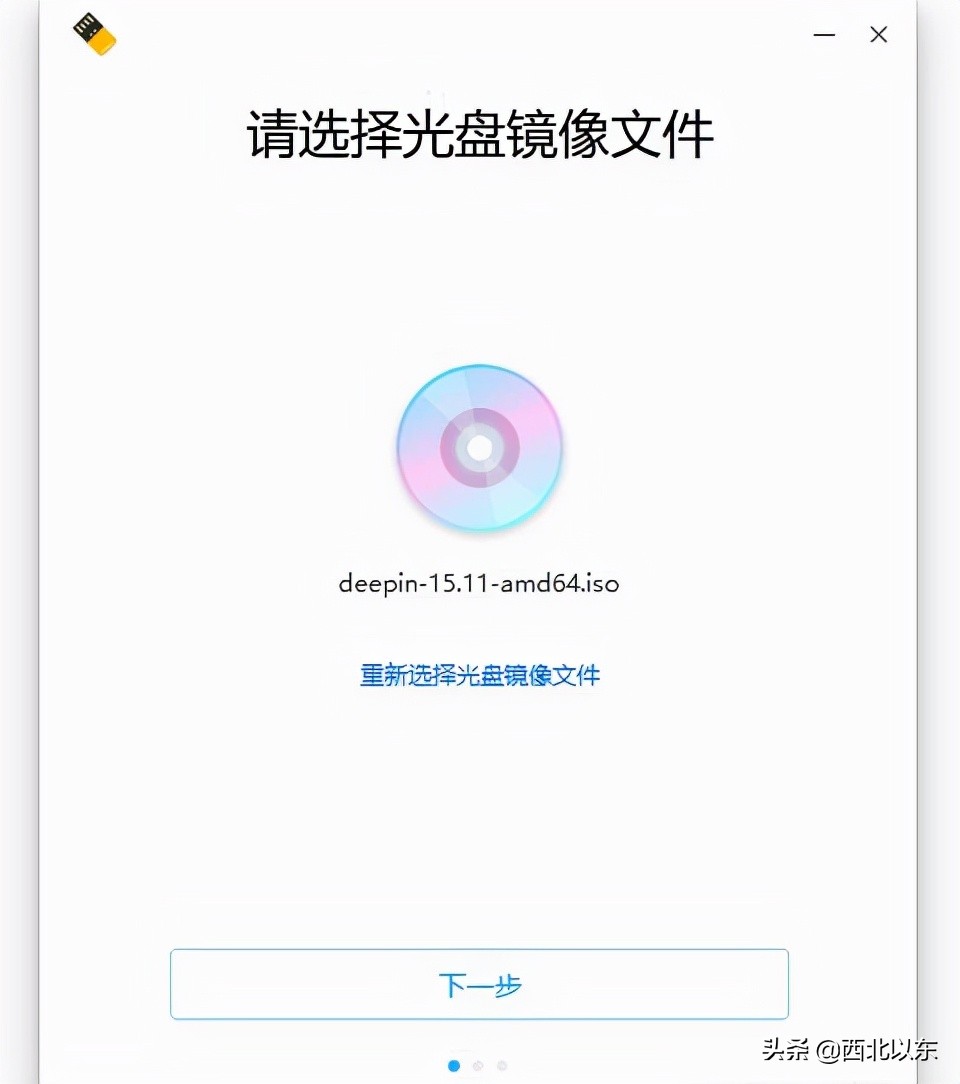
Task: Click the Deepin Boot Maker app logo
Action: [x=97, y=34]
